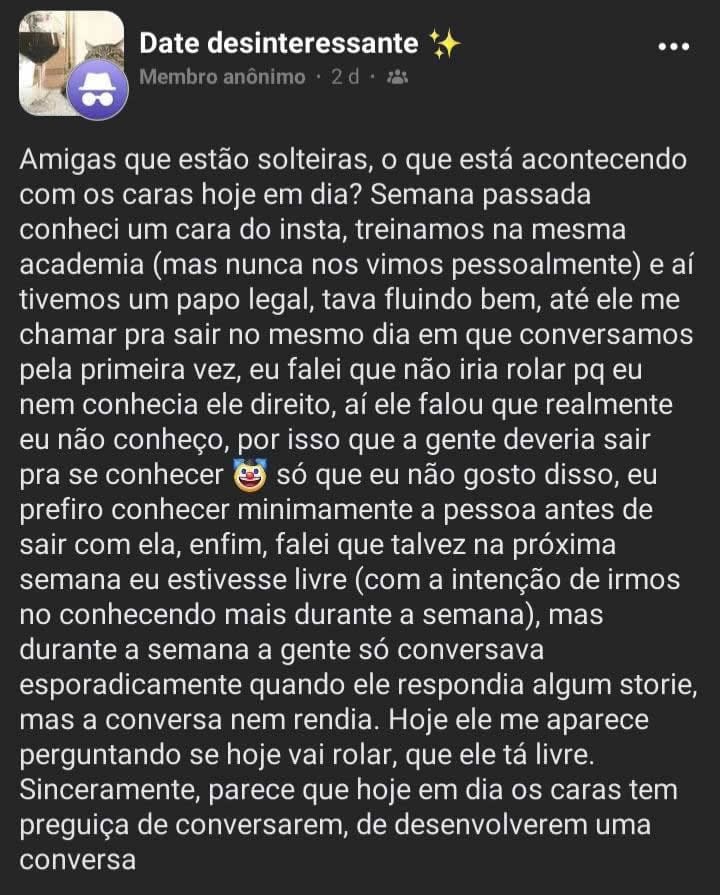Click the sparkles emoji in the group title
The width and height of the screenshot is (720, 895).
pyautogui.click(x=447, y=42)
